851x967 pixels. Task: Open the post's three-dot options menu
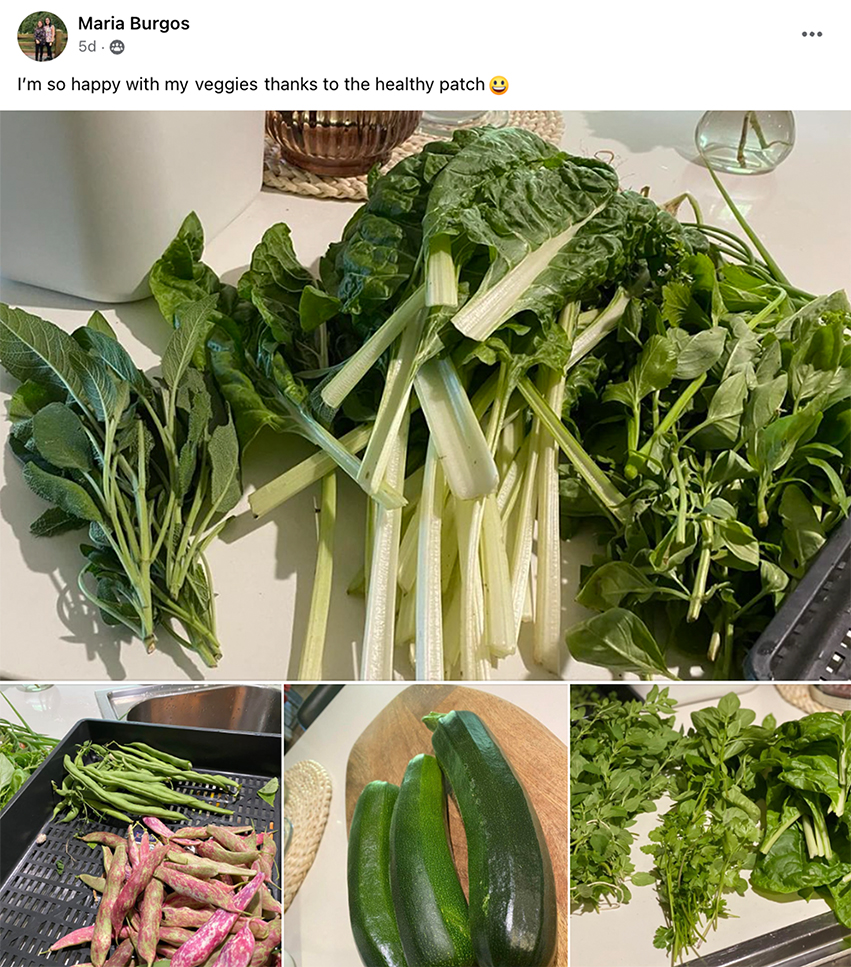tap(811, 34)
